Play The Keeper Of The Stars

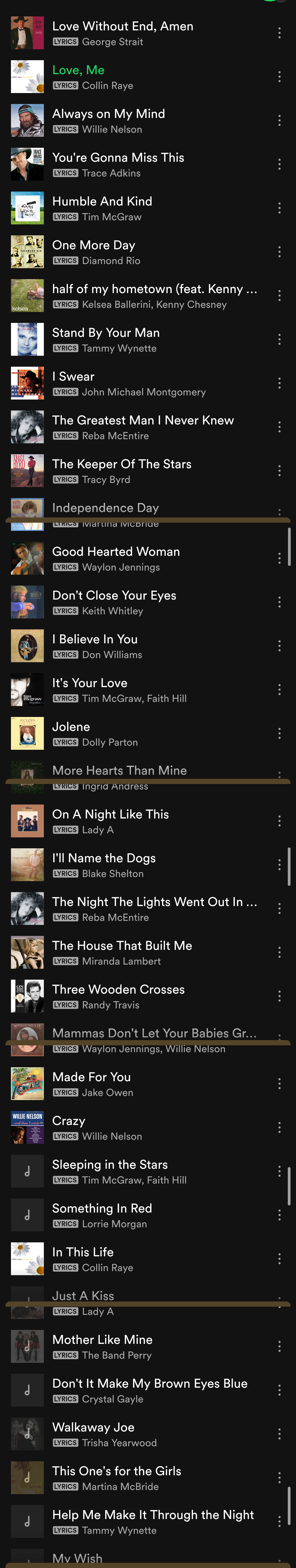pyautogui.click(x=121, y=464)
